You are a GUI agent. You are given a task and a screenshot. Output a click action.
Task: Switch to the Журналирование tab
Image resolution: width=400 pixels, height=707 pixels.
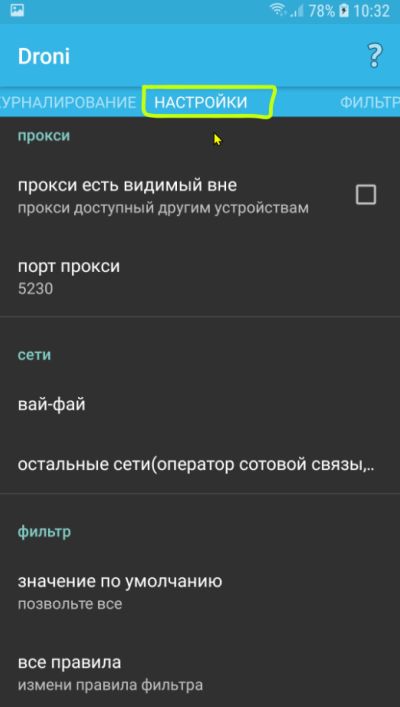click(68, 102)
